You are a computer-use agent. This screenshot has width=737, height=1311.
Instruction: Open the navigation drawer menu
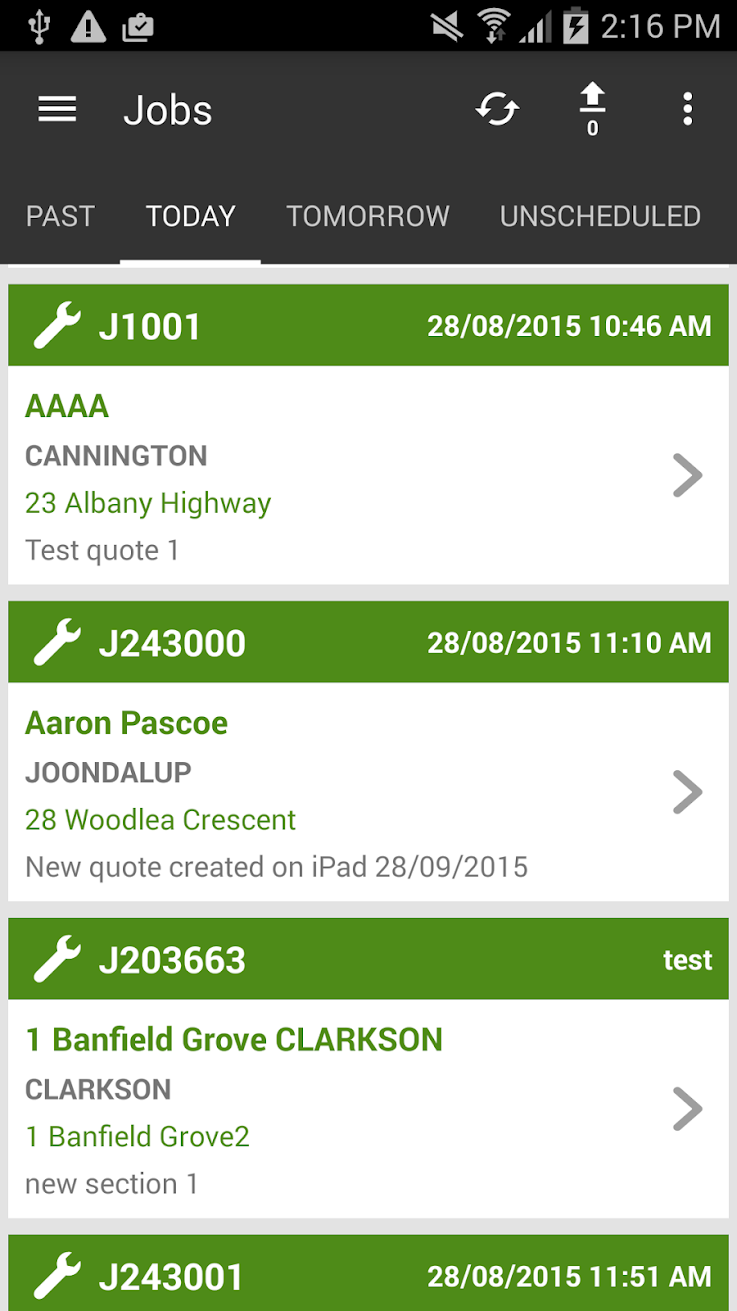click(57, 109)
